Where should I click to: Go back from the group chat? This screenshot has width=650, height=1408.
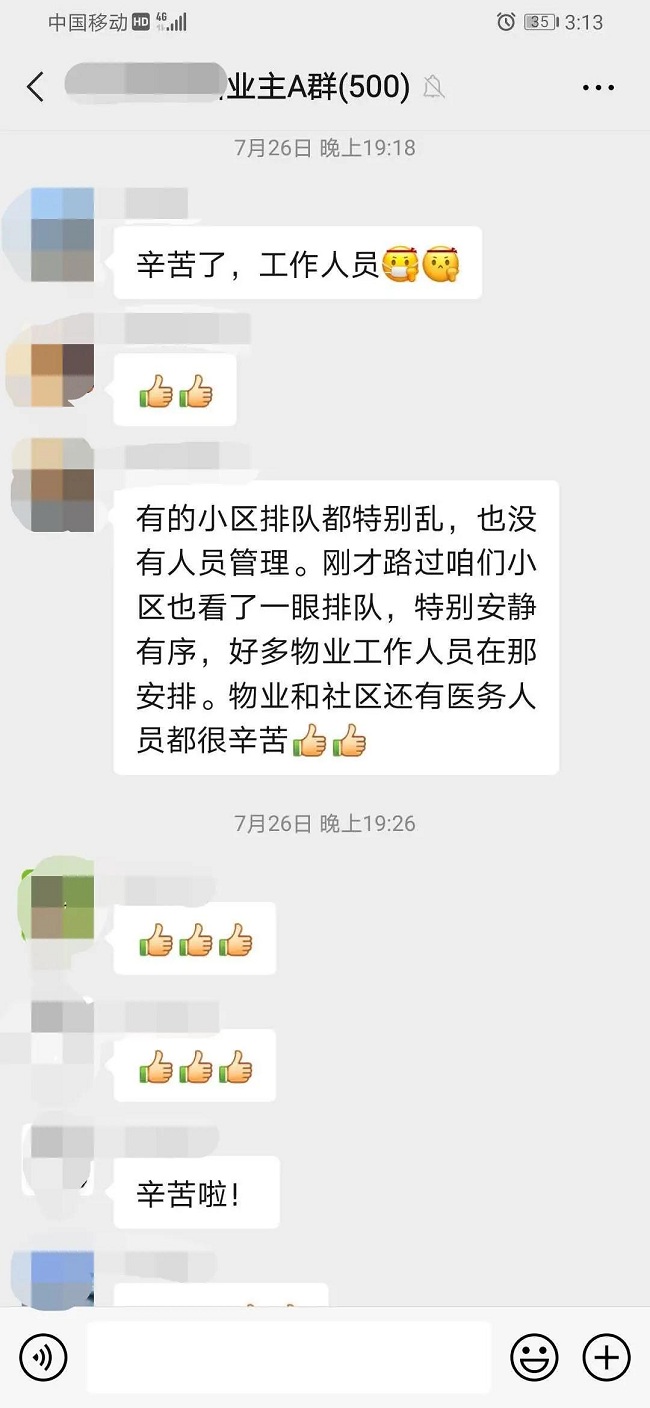point(36,87)
